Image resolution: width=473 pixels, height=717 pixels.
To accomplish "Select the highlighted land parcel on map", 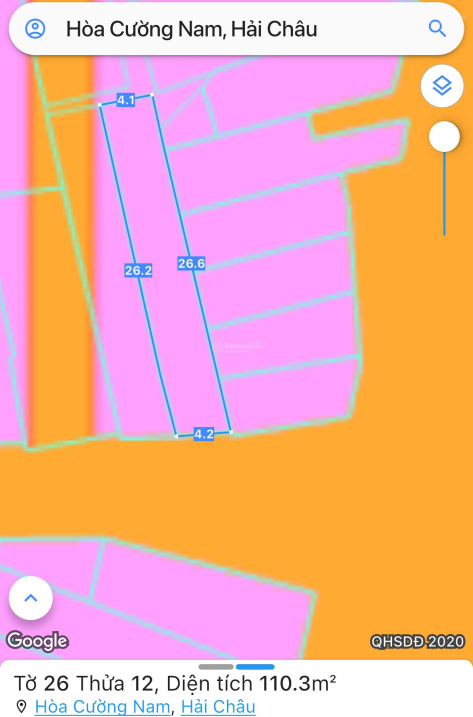I will [x=165, y=265].
